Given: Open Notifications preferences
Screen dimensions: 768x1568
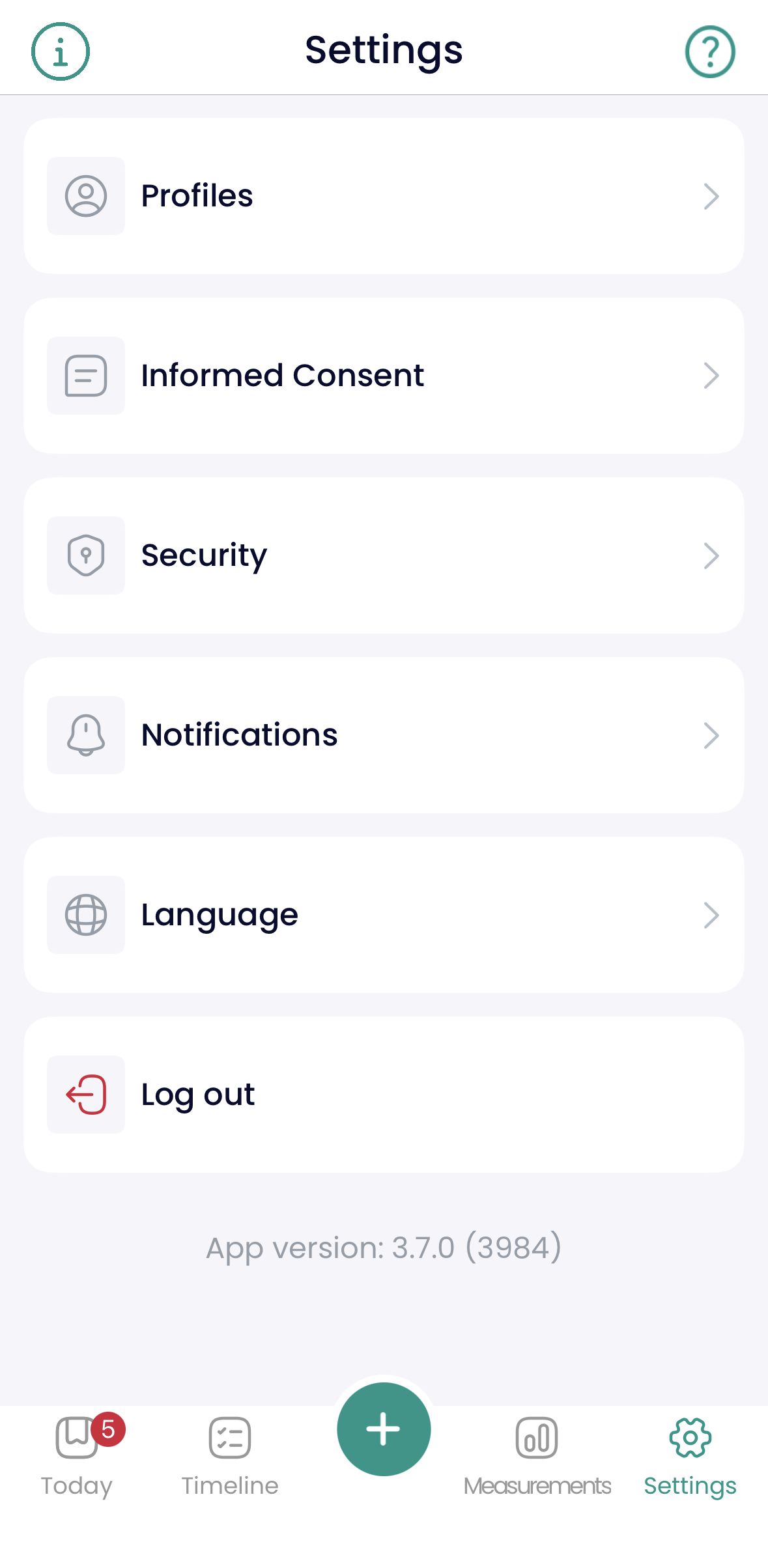Looking at the screenshot, I should click(384, 735).
